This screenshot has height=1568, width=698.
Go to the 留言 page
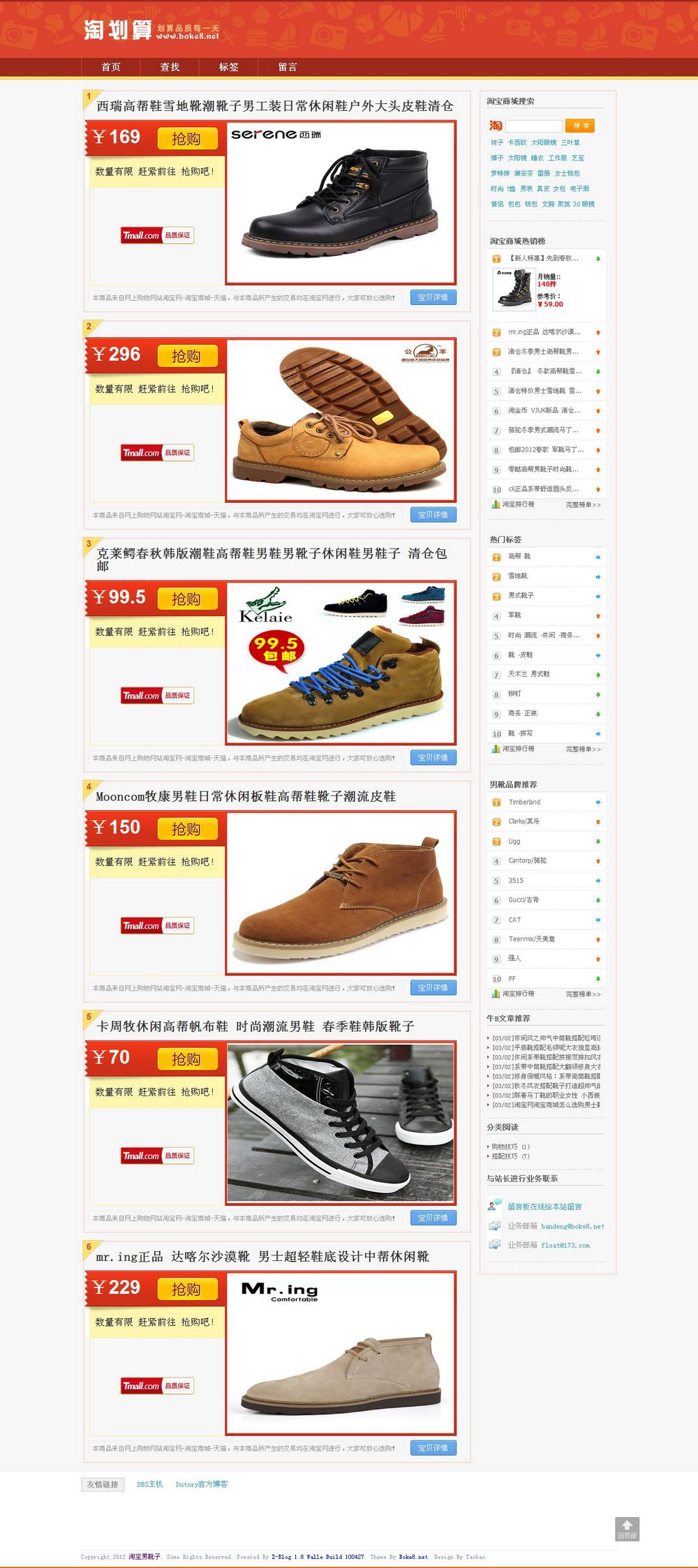tap(288, 67)
